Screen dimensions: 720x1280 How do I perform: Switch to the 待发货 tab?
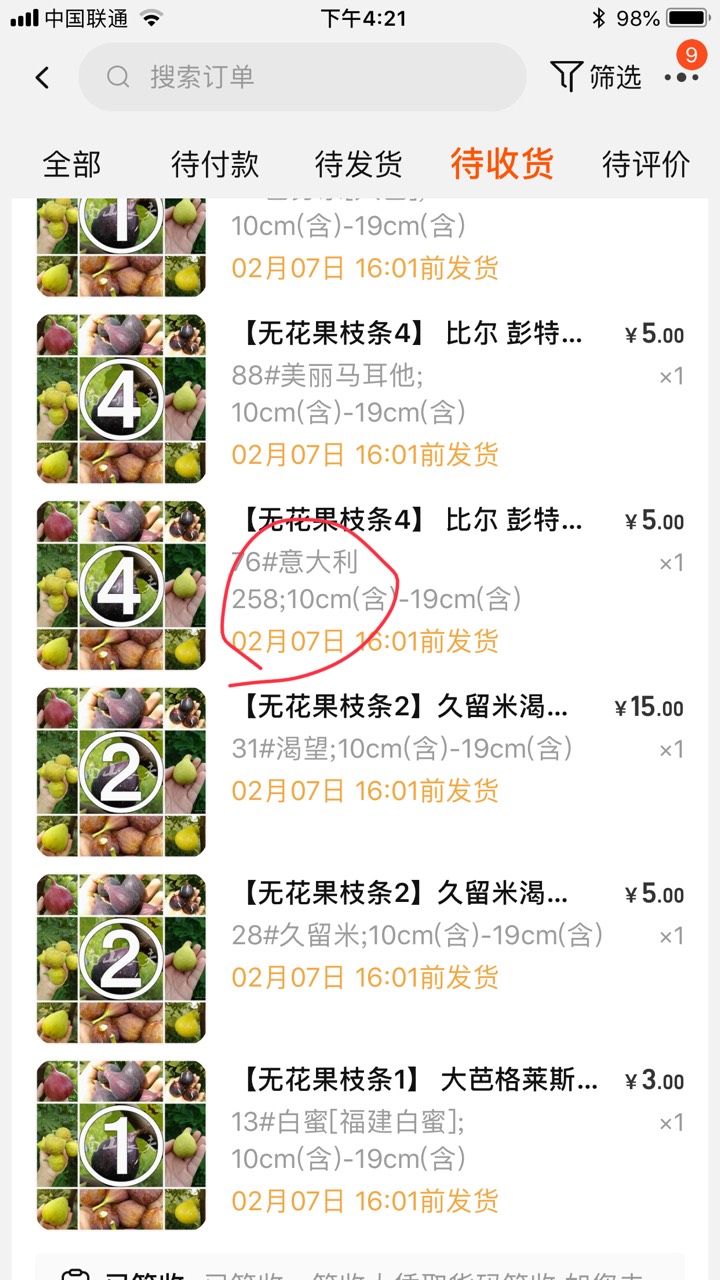pos(358,164)
